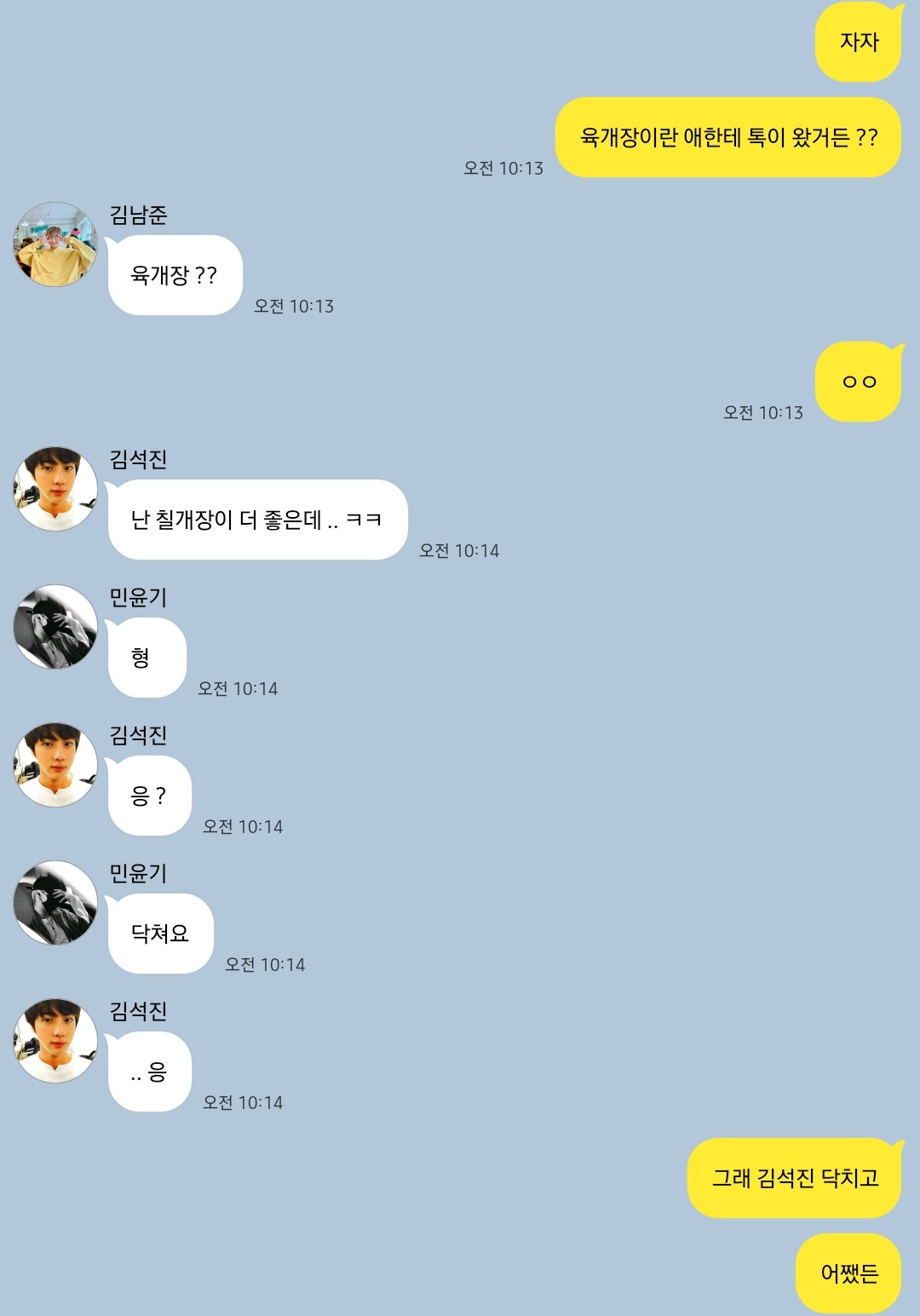This screenshot has height=1316, width=920.
Task: Open 민윤기's avatar next to 형 message
Action: [55, 627]
